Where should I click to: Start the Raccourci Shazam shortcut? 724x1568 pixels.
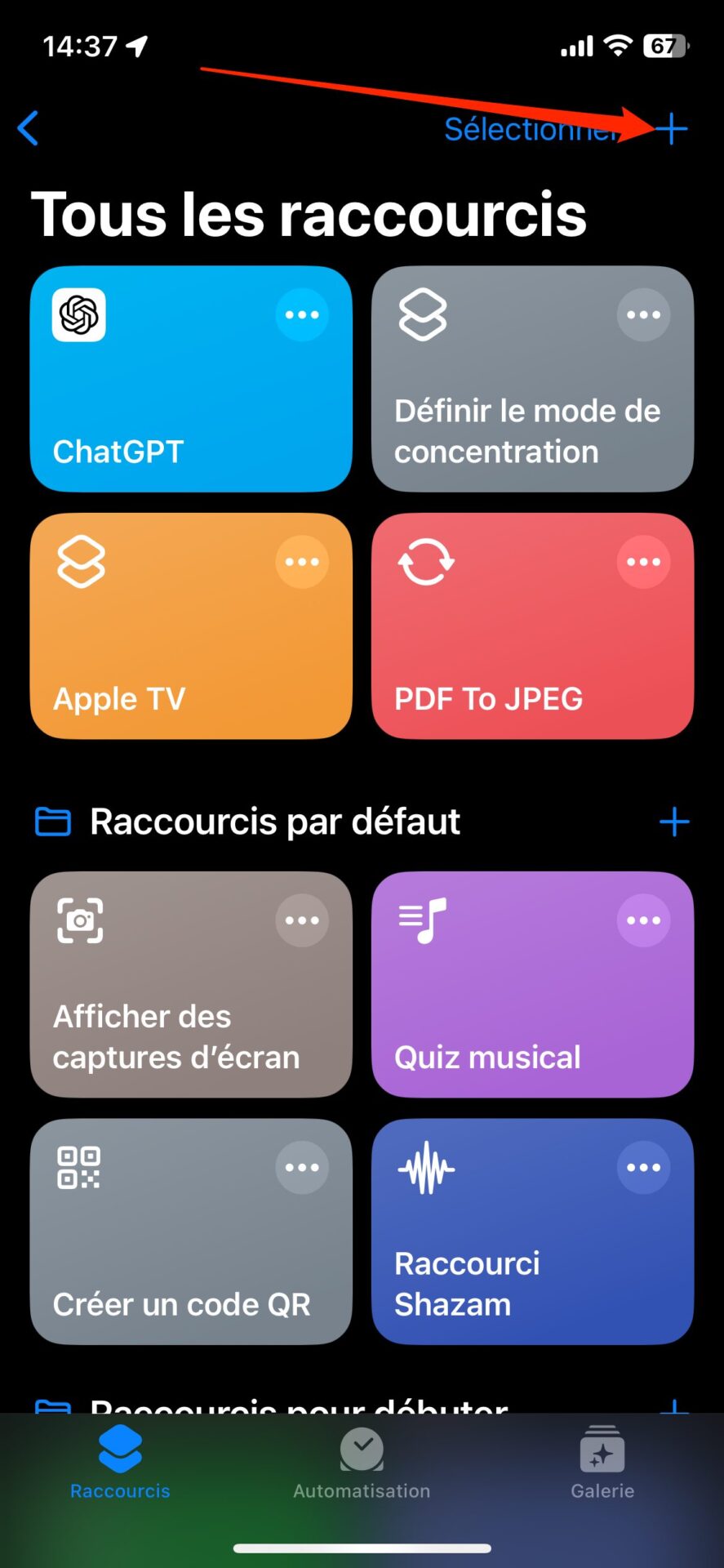point(532,1232)
